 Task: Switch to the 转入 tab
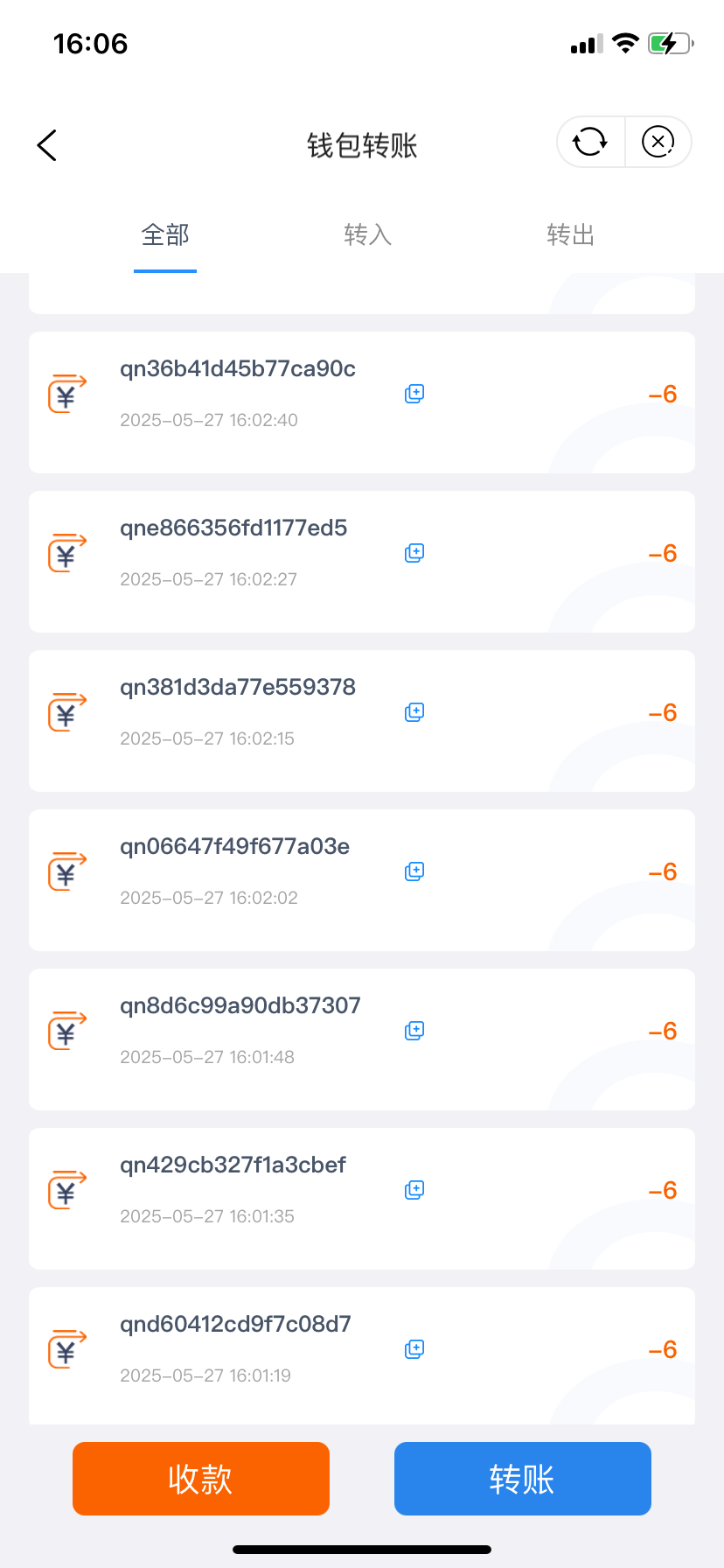click(367, 234)
